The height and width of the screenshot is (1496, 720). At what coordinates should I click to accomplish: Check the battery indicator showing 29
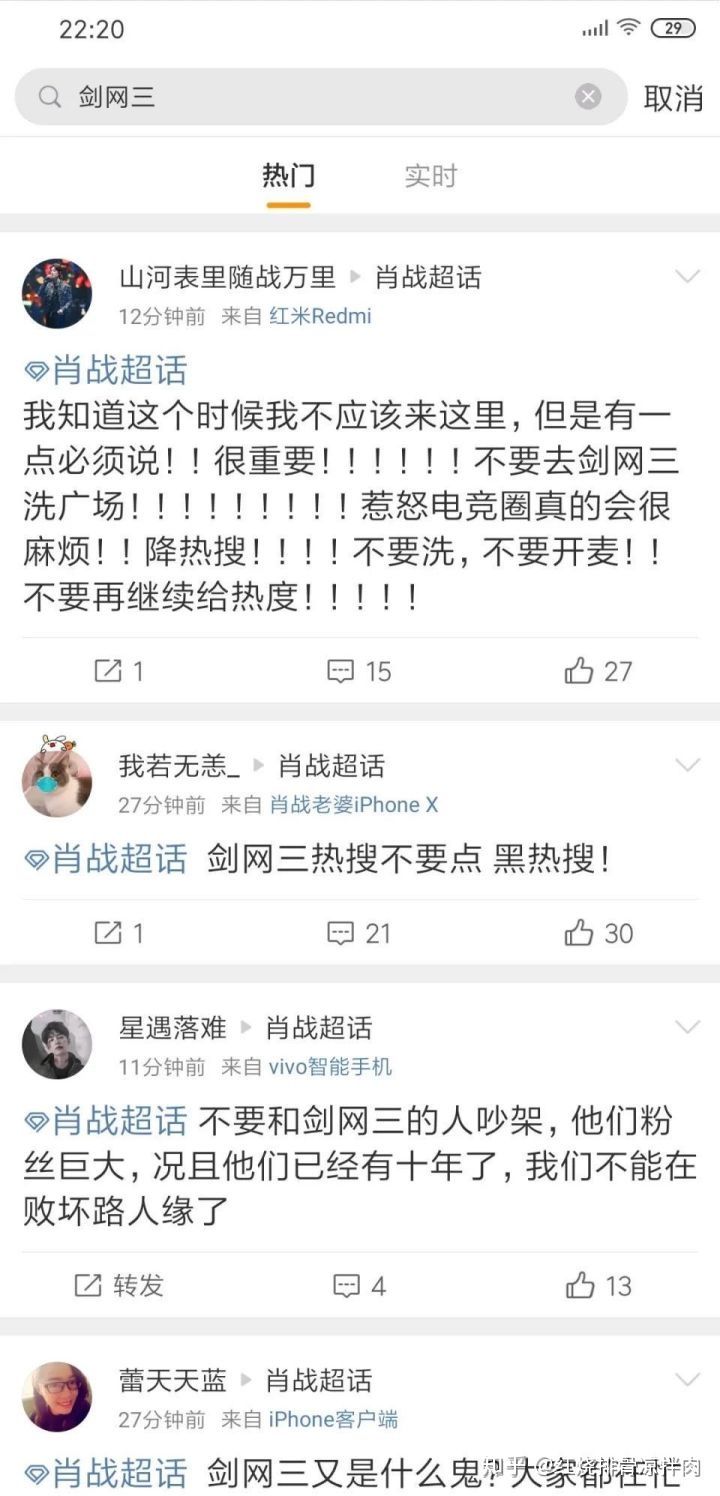pos(674,27)
